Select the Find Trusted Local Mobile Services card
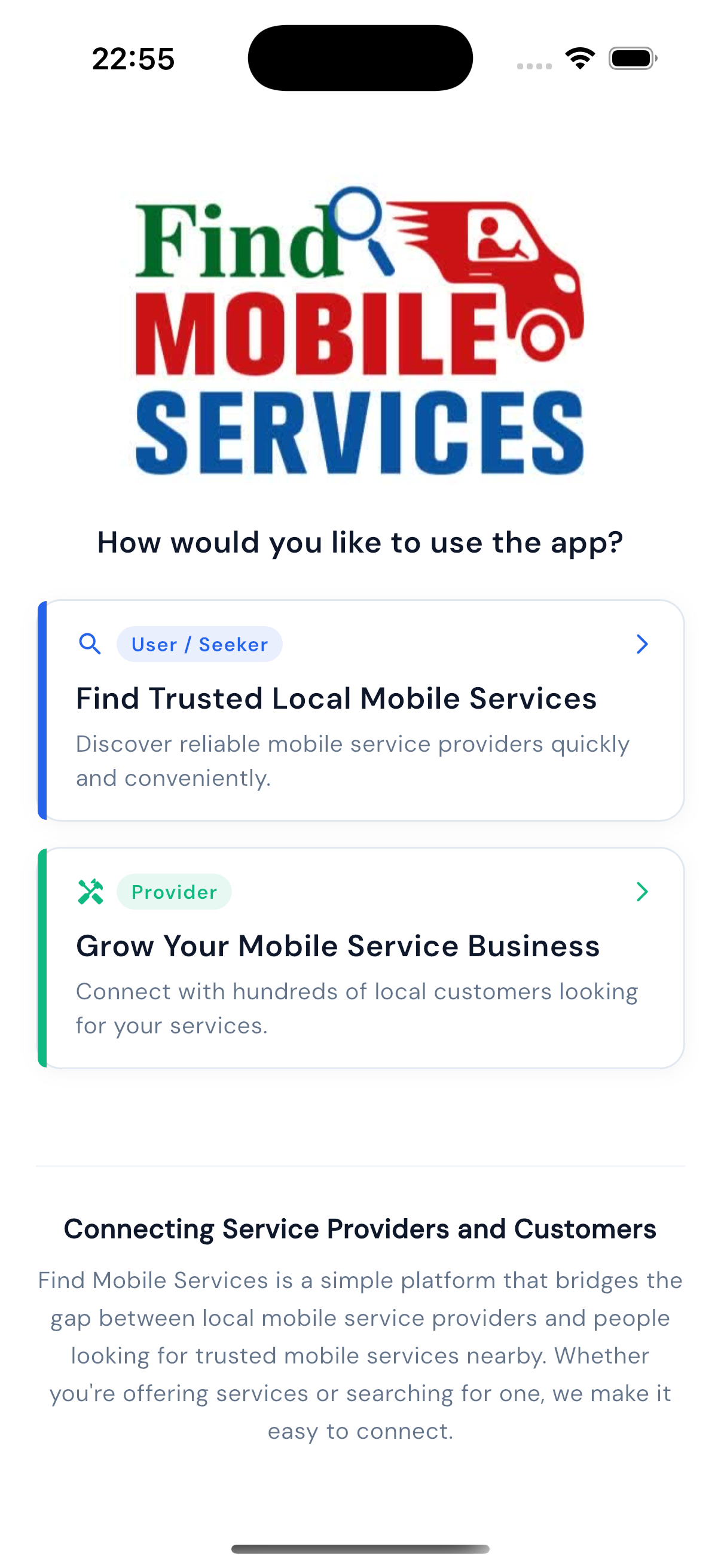Viewport: 721px width, 1568px height. (x=361, y=710)
